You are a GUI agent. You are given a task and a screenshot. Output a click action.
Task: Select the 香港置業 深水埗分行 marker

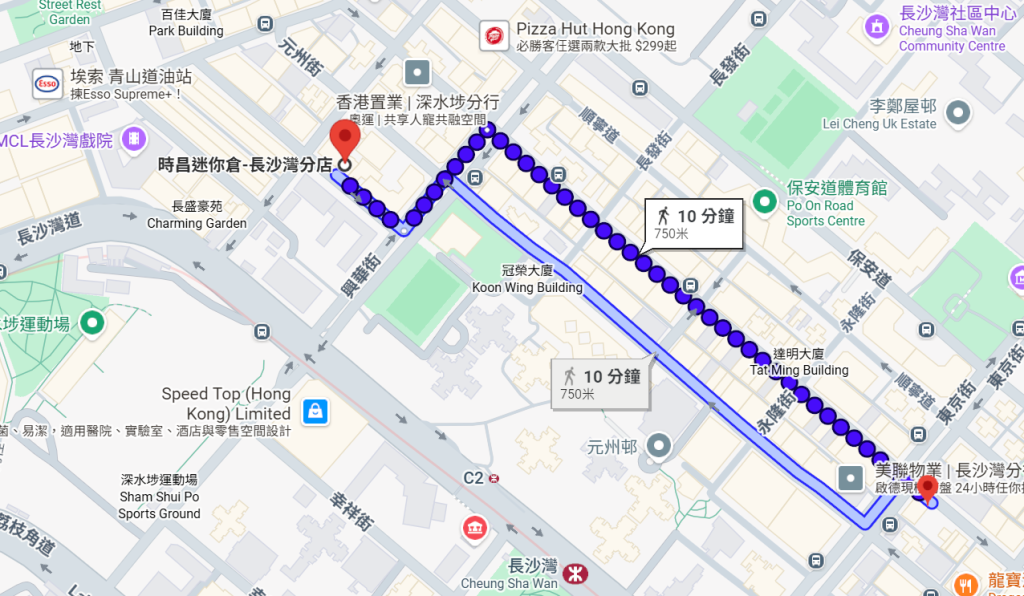point(416,73)
